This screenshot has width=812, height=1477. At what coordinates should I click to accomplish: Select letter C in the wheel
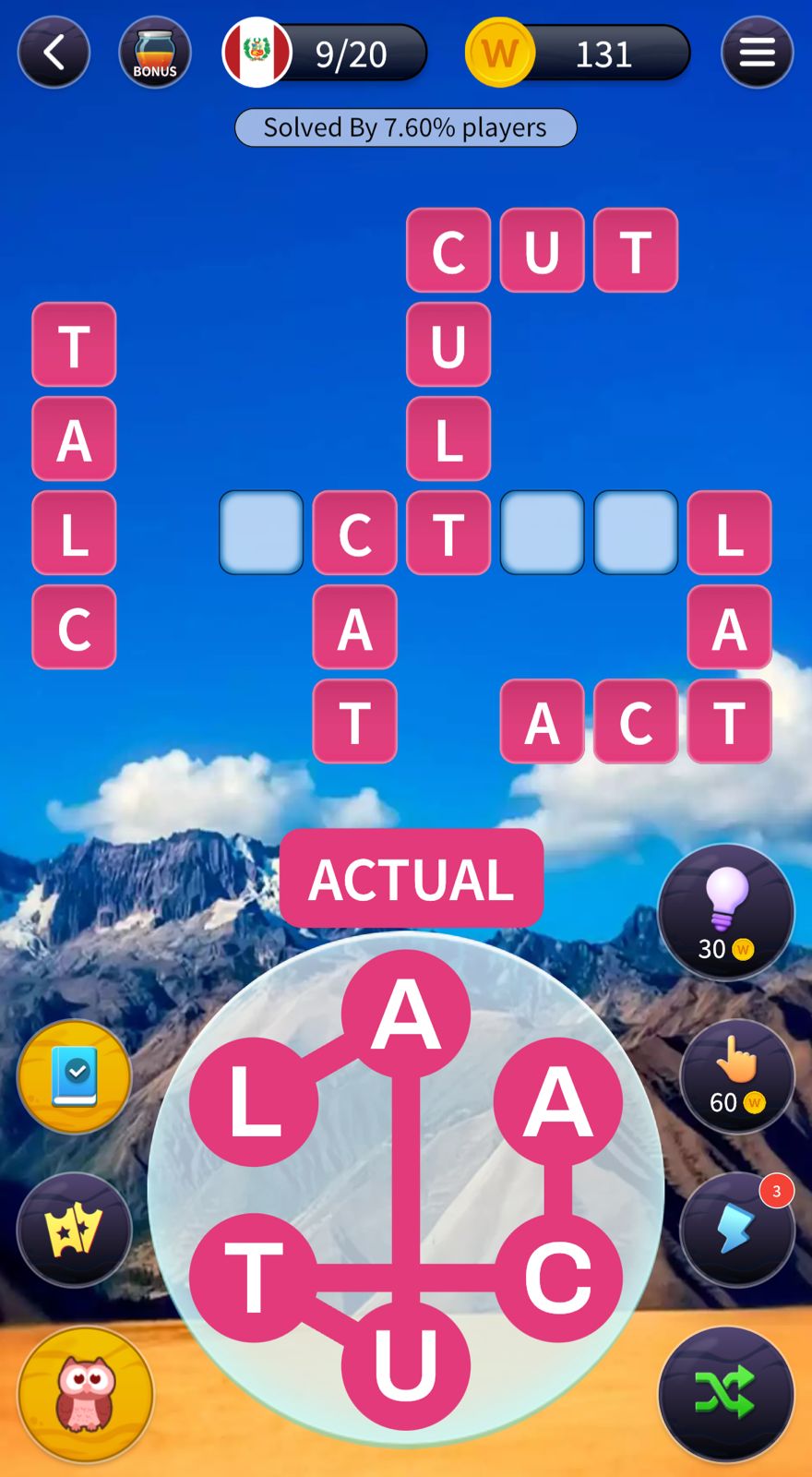[x=557, y=1278]
